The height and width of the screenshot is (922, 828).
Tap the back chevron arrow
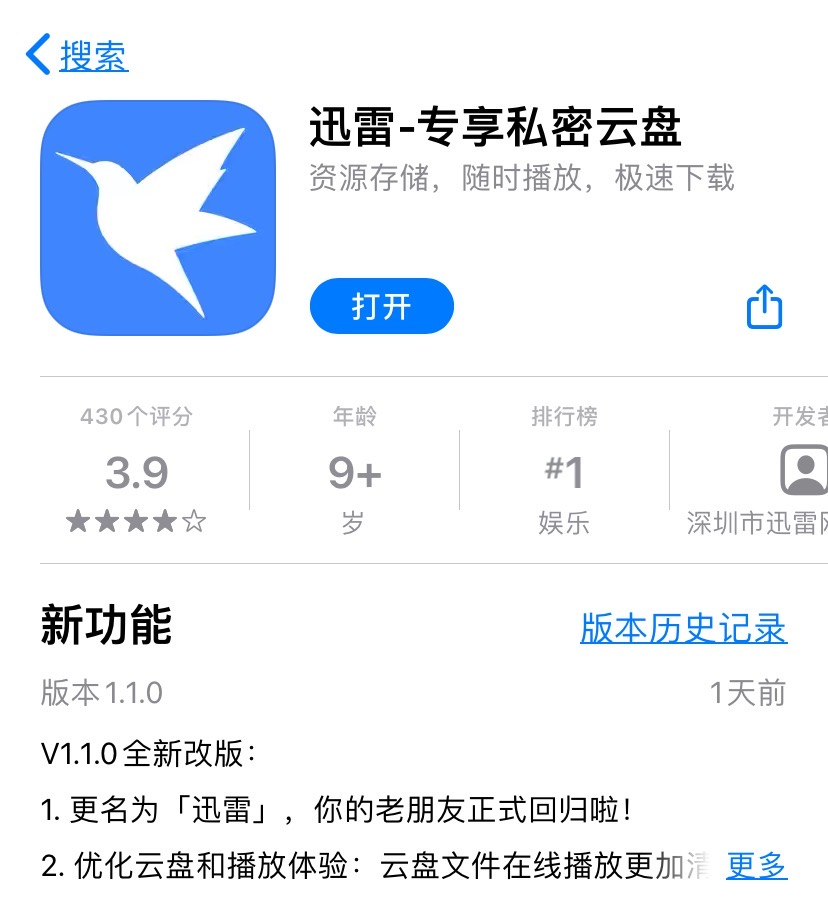(x=38, y=56)
